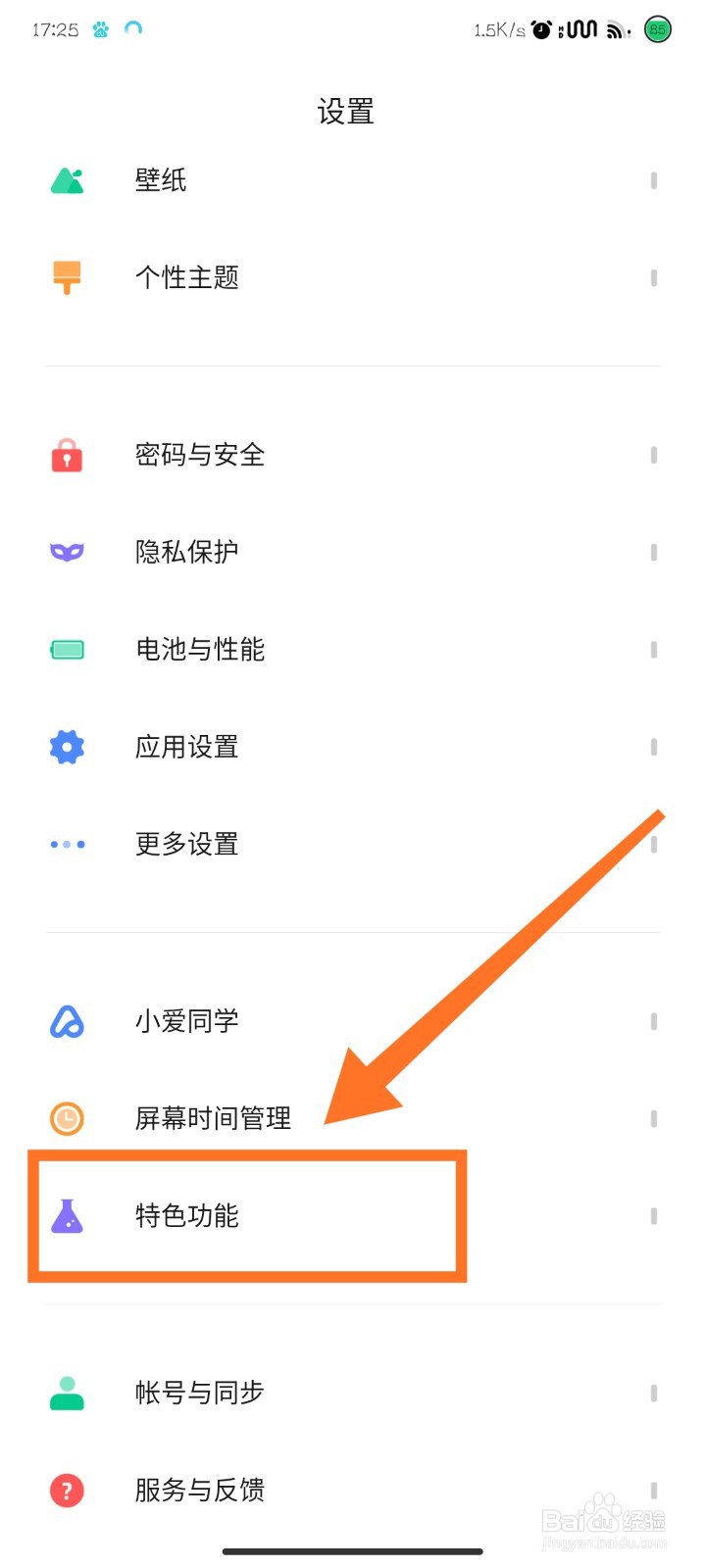Click the alarm clock icon in status bar
Image resolution: width=706 pixels, height=1568 pixels.
pos(540,29)
